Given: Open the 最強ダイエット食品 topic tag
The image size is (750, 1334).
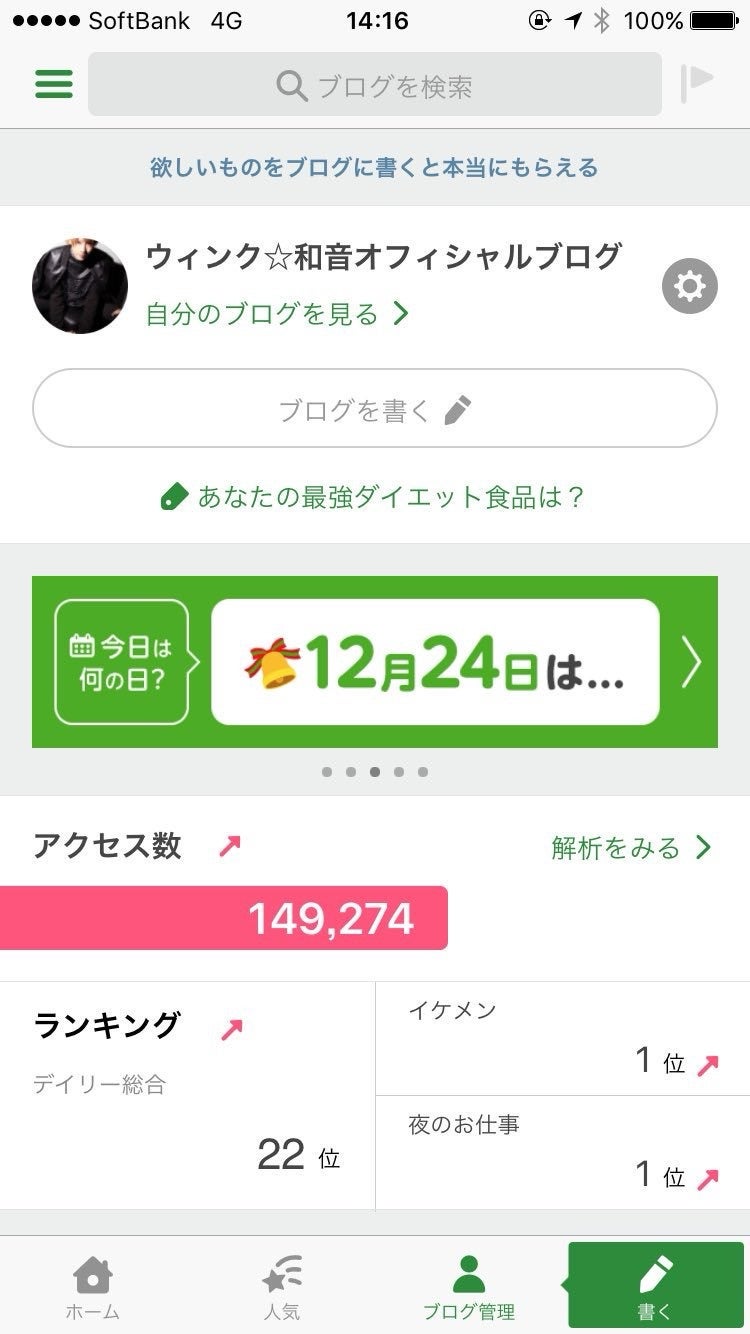Looking at the screenshot, I should click(374, 497).
